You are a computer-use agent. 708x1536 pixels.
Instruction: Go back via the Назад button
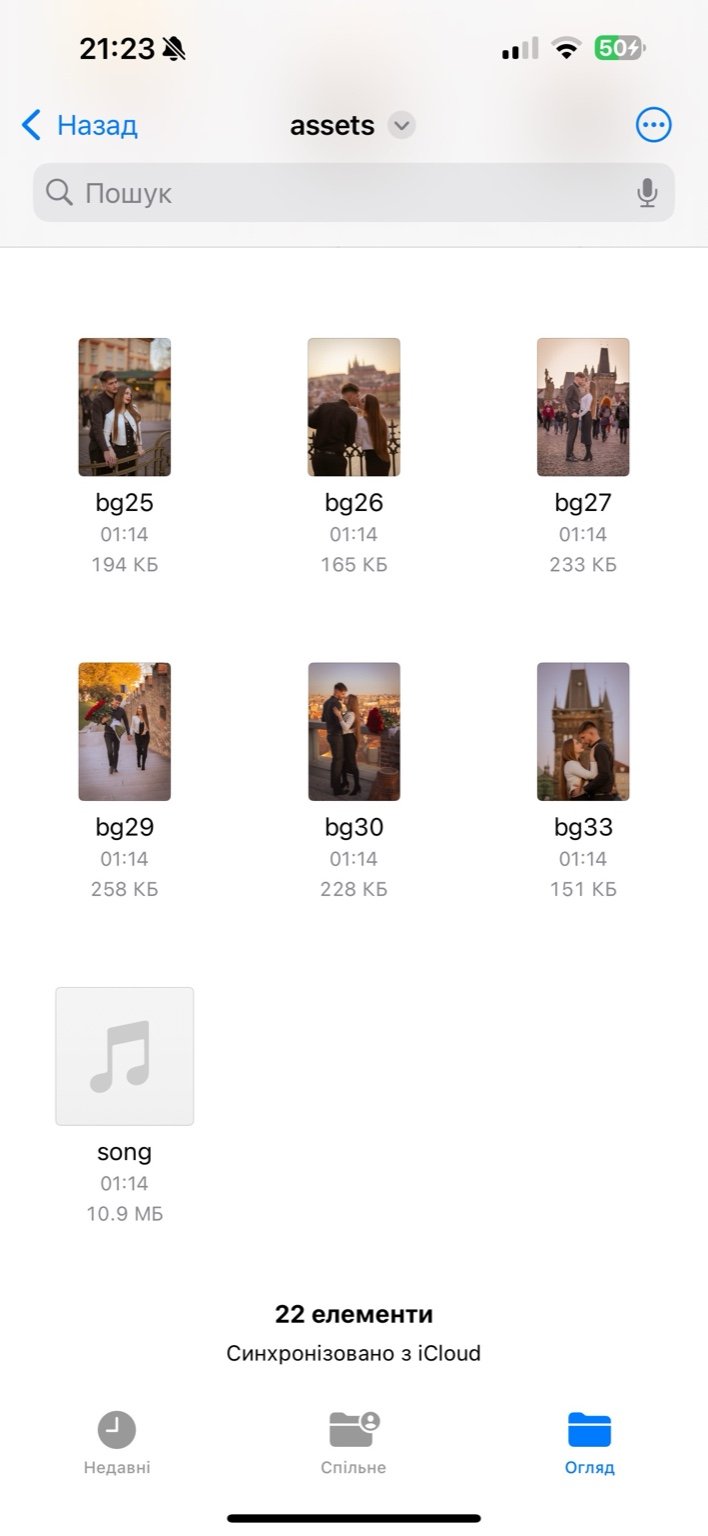pyautogui.click(x=80, y=126)
